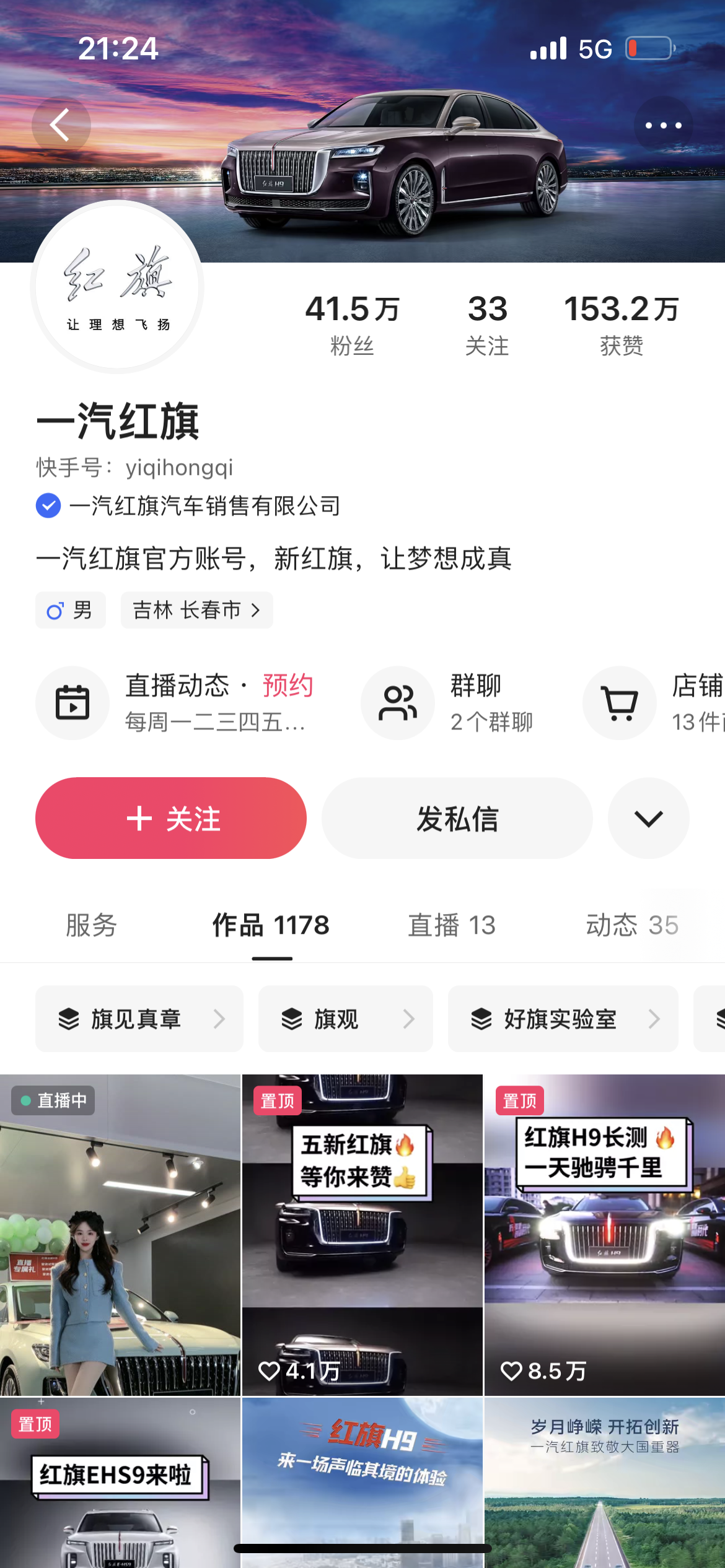
Task: Open the 旗见真章 collection
Action: click(x=139, y=1019)
